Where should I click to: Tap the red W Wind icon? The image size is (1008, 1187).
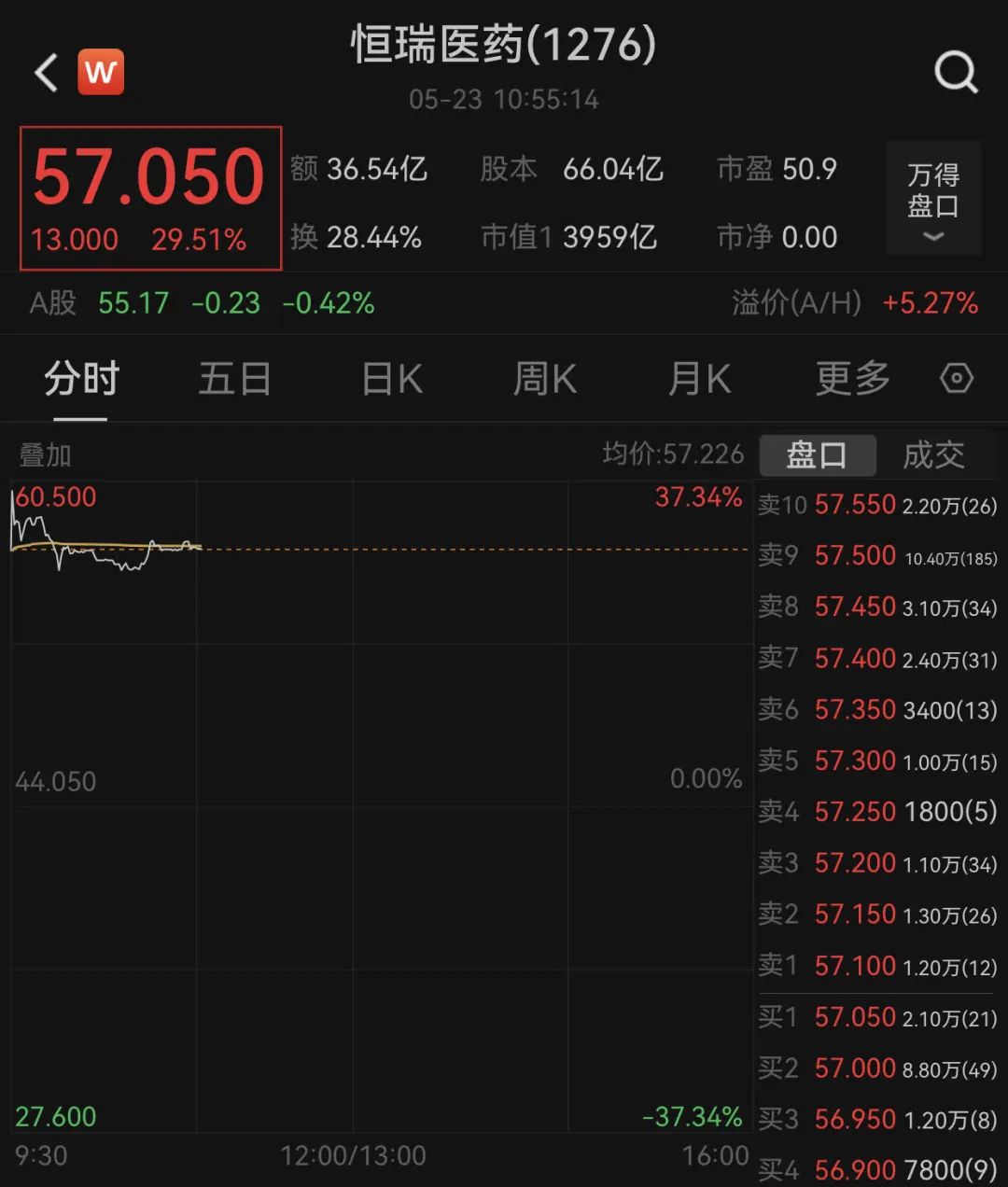click(100, 72)
